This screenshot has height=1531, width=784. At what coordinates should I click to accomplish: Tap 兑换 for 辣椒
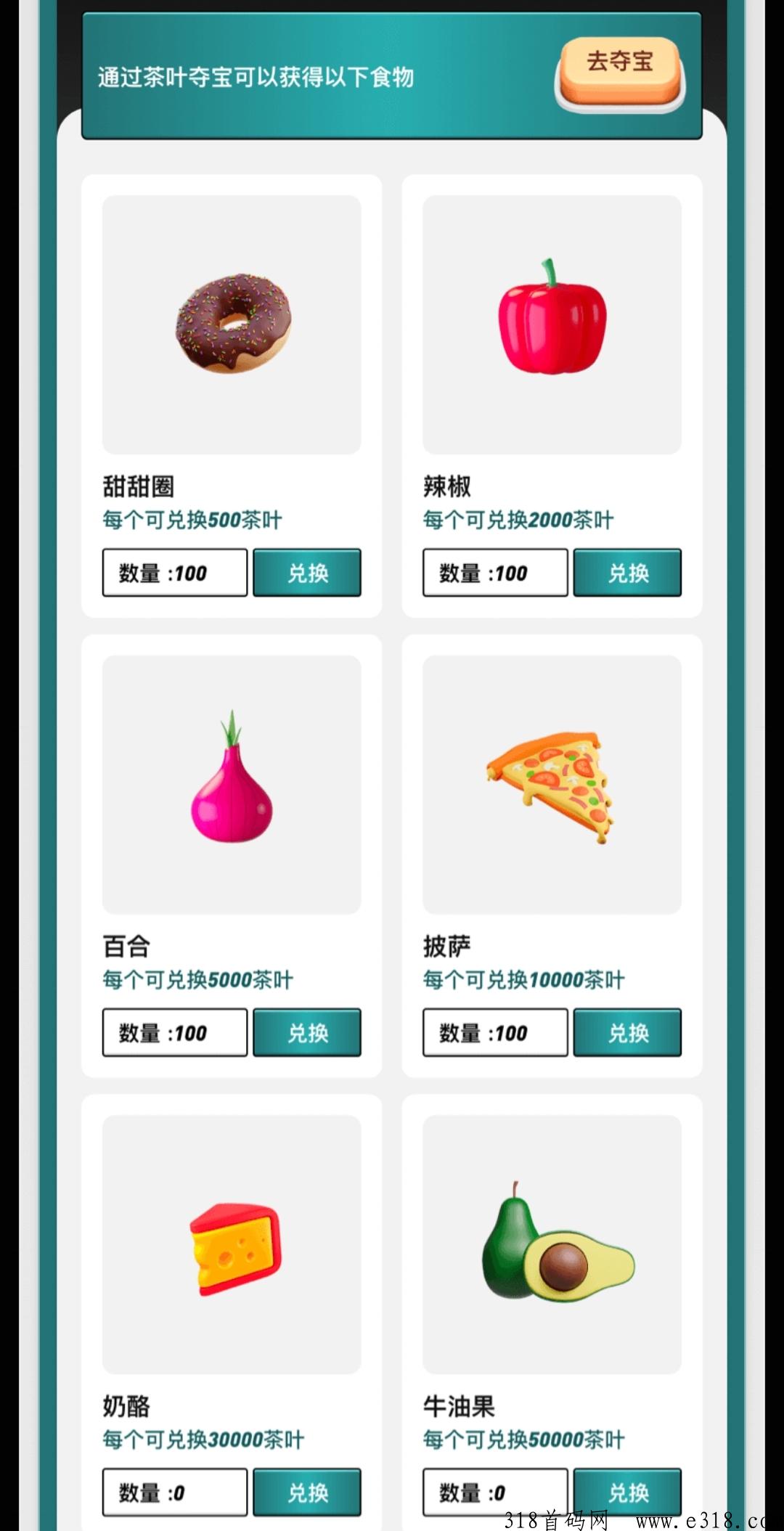point(627,573)
